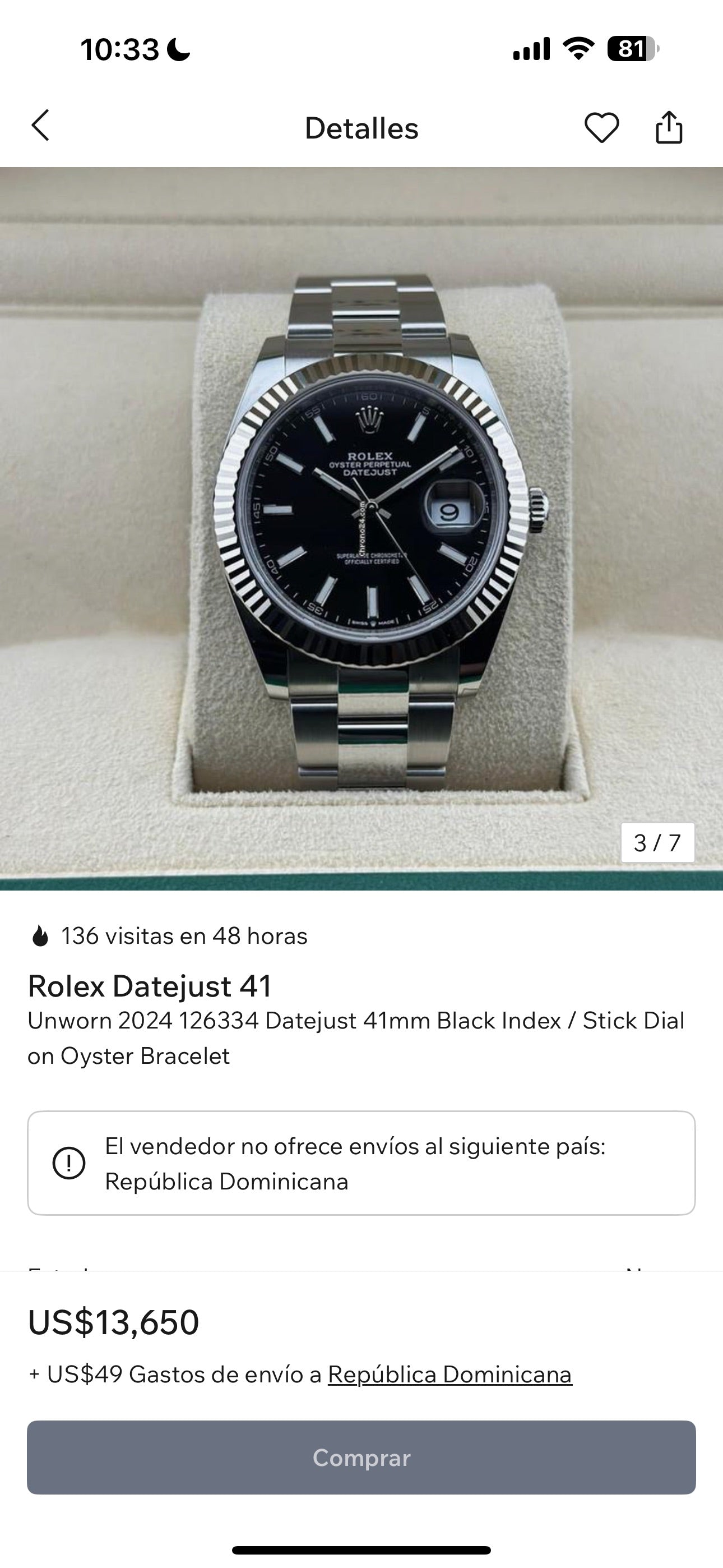Image resolution: width=723 pixels, height=1568 pixels.
Task: Share this watch listing
Action: pos(669,127)
